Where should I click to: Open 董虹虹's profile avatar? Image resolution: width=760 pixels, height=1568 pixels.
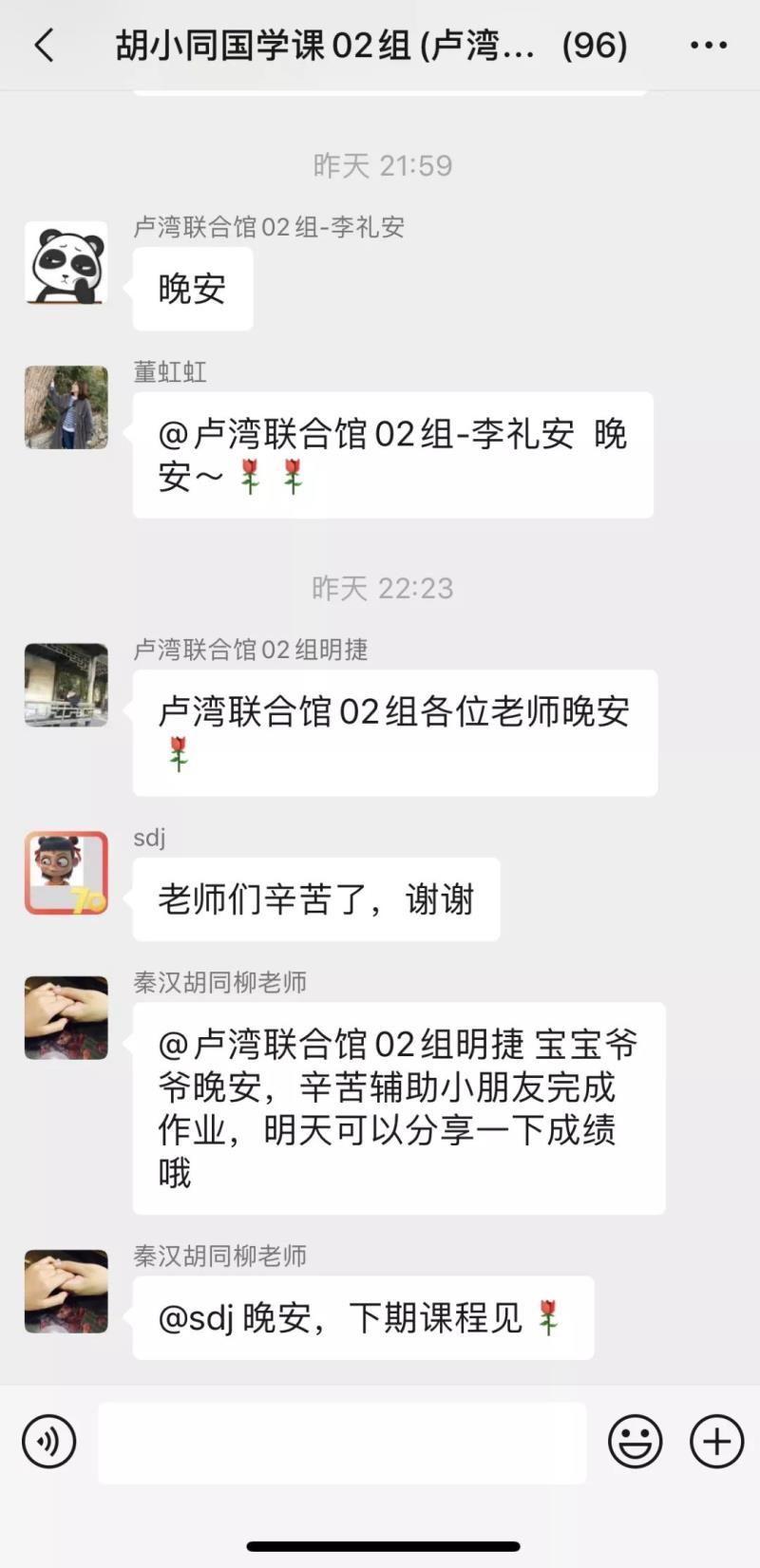point(66,407)
